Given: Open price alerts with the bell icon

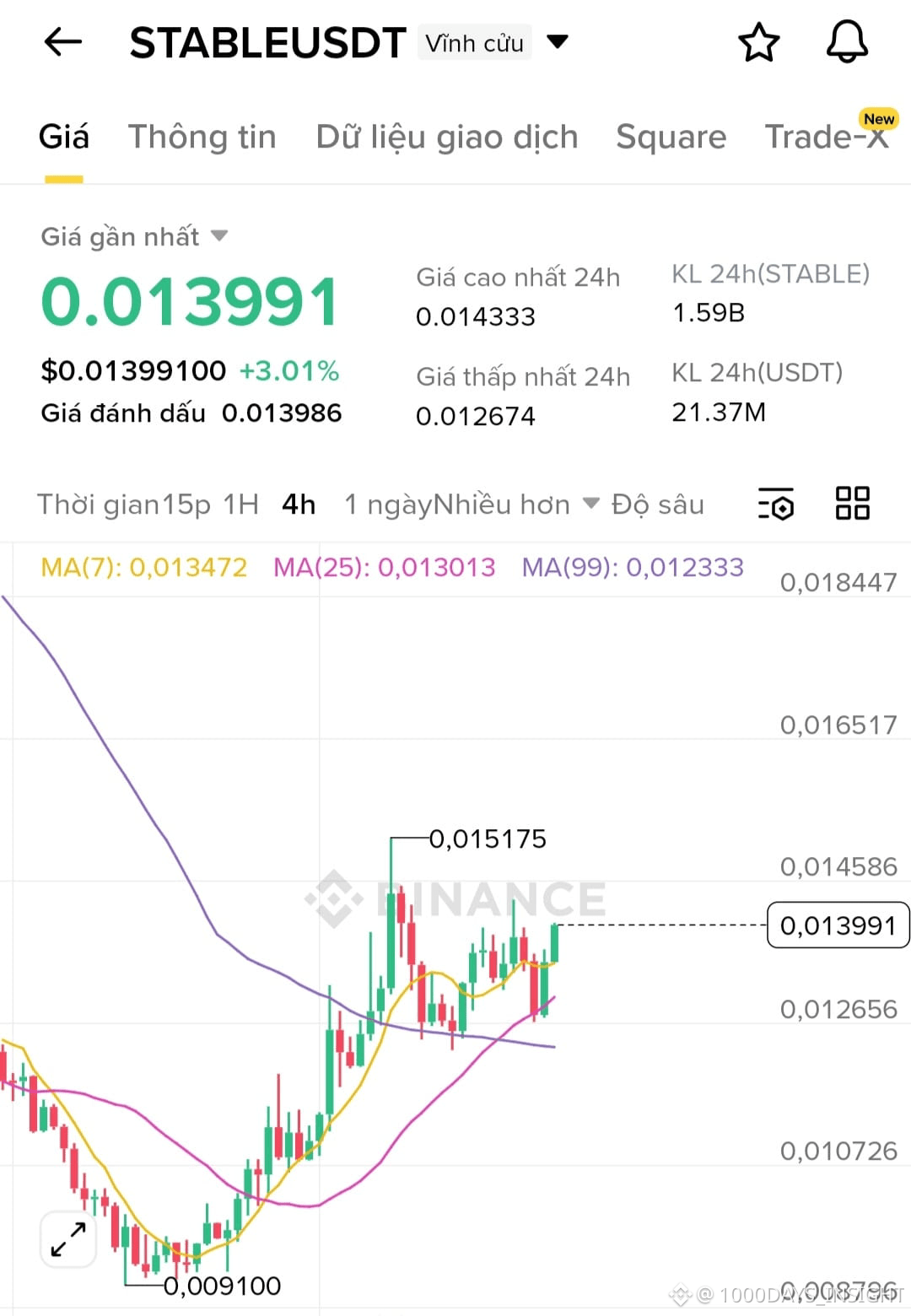Looking at the screenshot, I should coord(848,42).
